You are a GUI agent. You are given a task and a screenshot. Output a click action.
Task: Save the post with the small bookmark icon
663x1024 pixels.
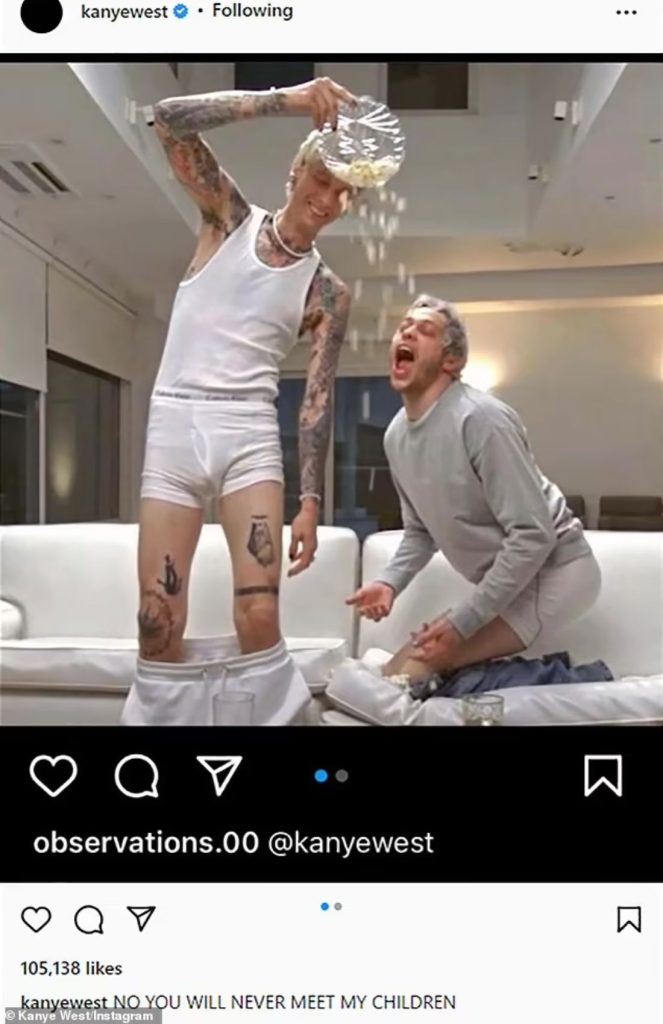(628, 919)
